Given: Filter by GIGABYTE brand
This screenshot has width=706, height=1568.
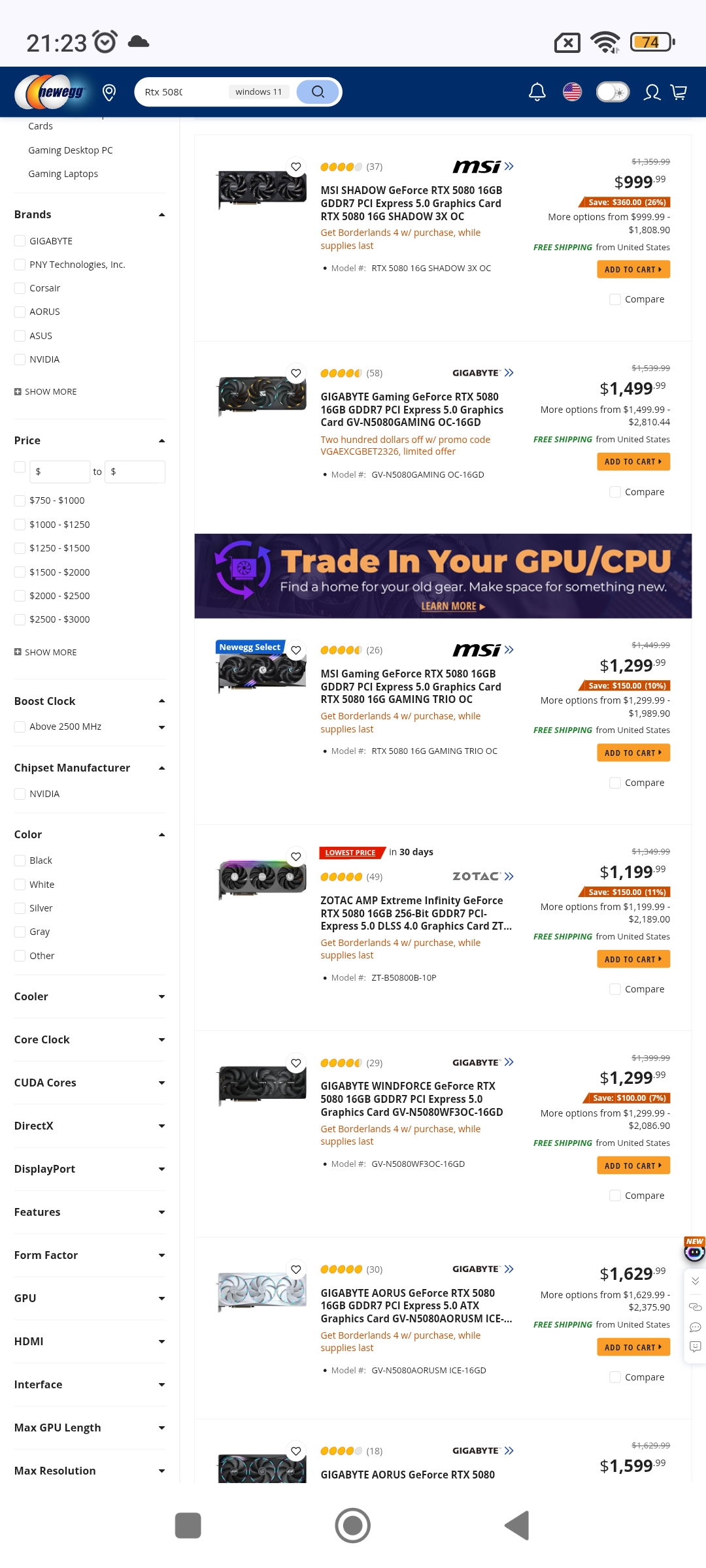Looking at the screenshot, I should pyautogui.click(x=20, y=241).
